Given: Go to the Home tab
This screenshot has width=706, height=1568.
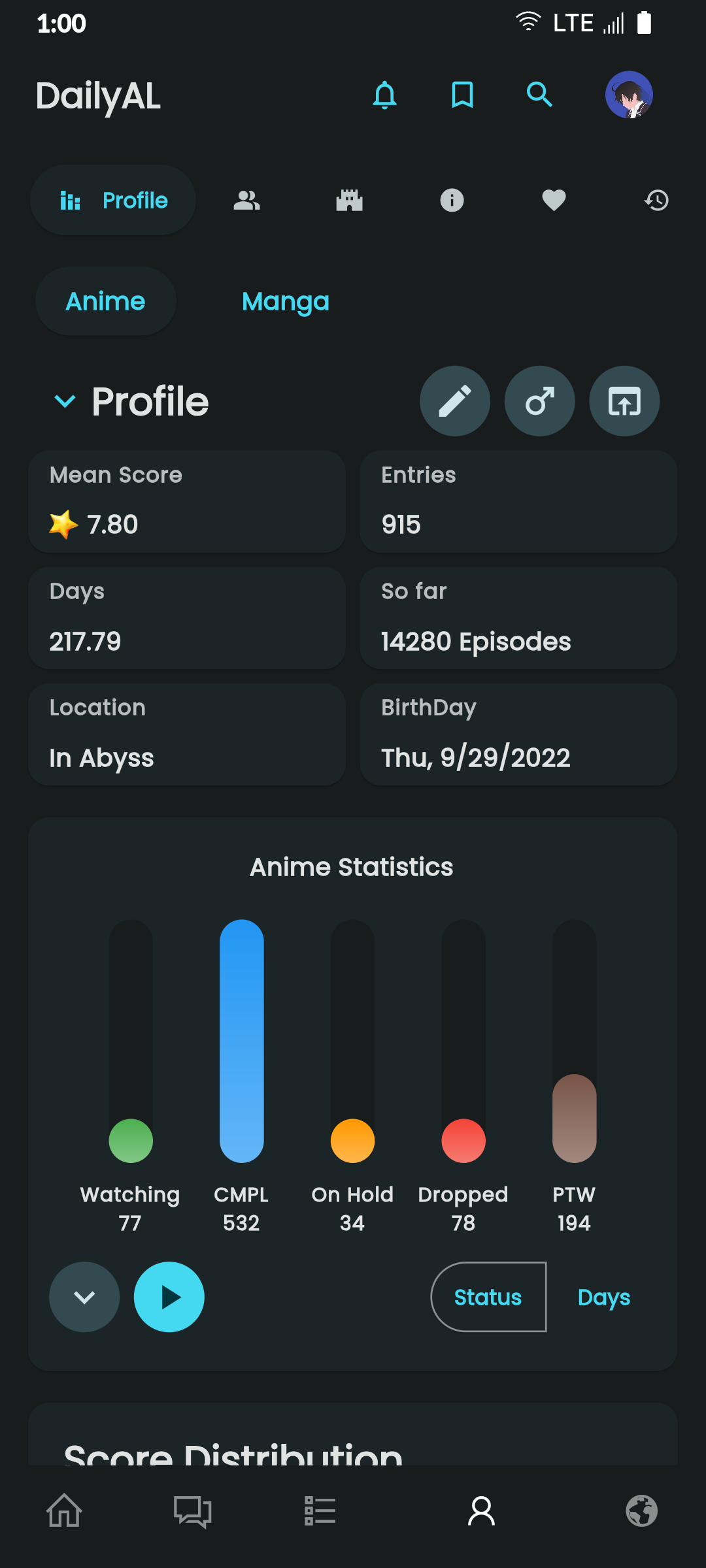Looking at the screenshot, I should pyautogui.click(x=64, y=1511).
